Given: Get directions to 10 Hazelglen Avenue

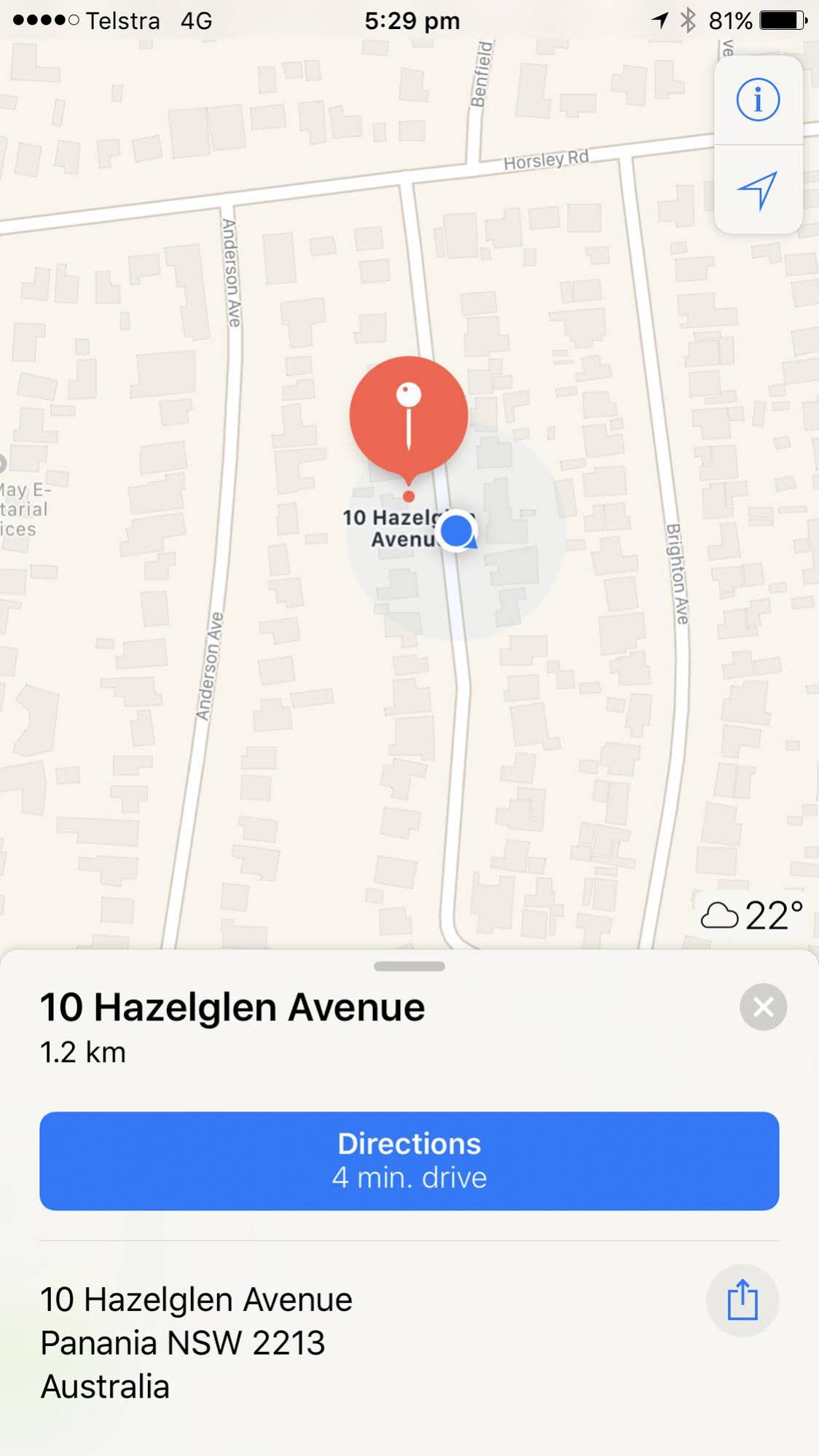Looking at the screenshot, I should click(409, 1160).
